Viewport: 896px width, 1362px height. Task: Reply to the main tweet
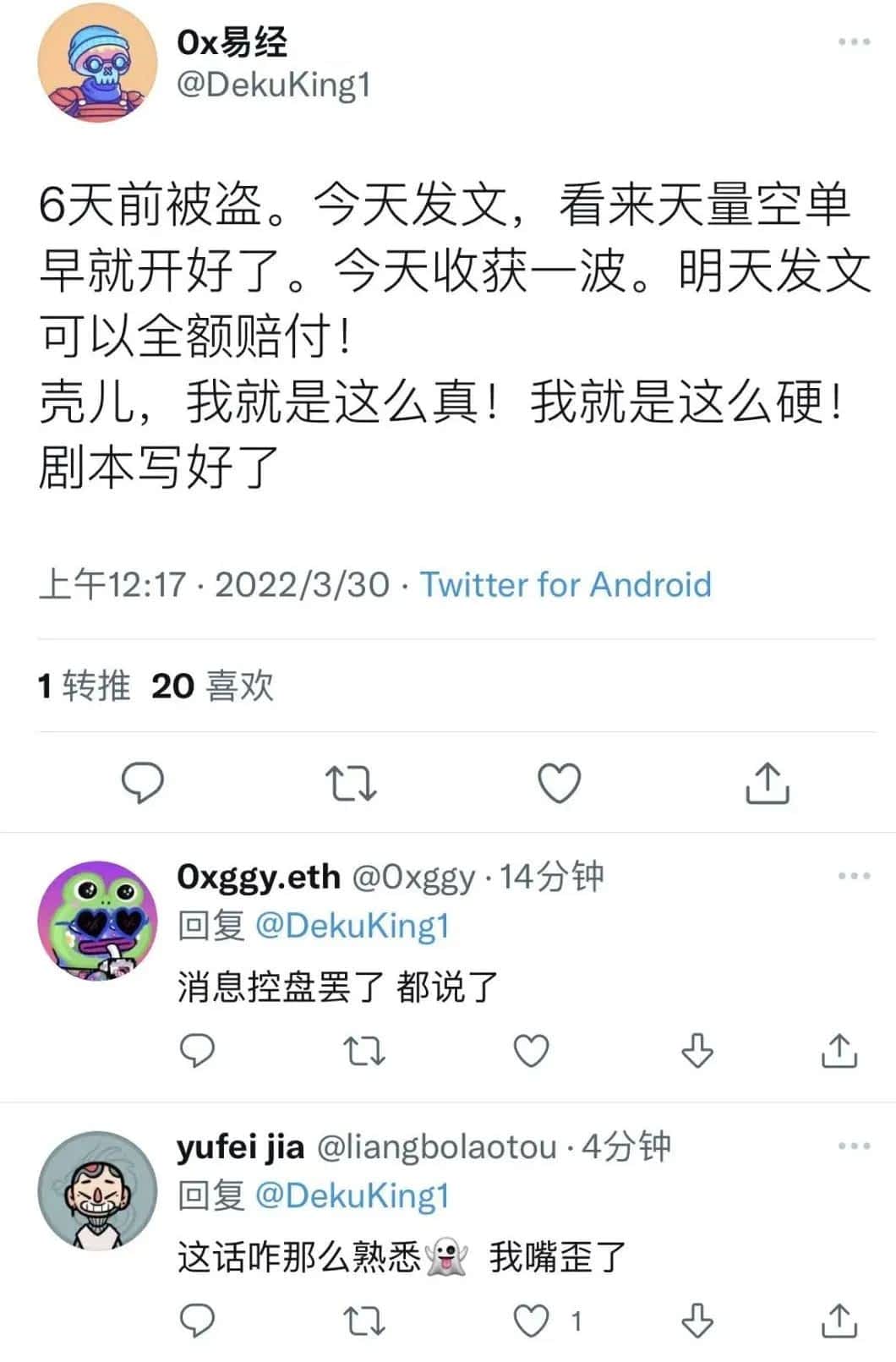(x=143, y=782)
